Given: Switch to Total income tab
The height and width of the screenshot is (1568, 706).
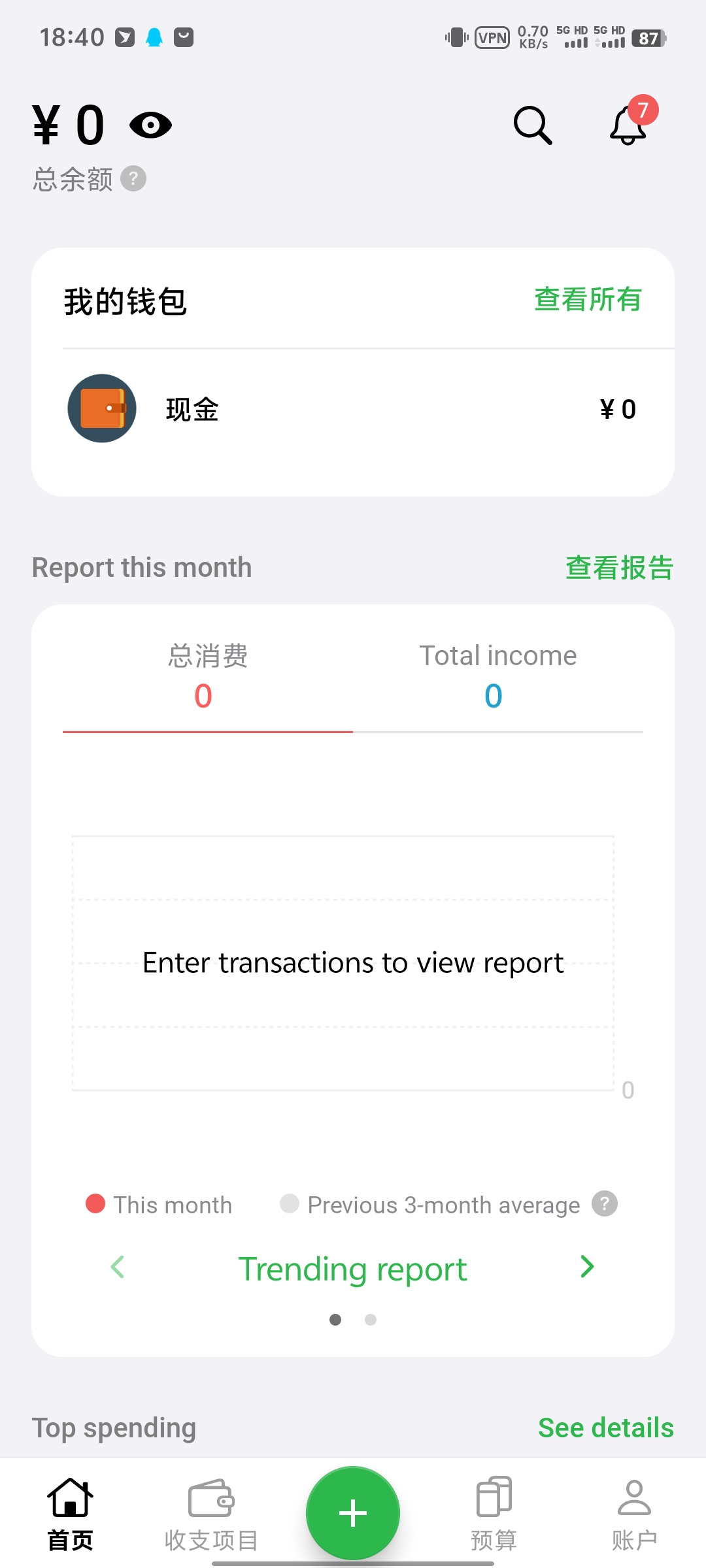Looking at the screenshot, I should [x=497, y=677].
